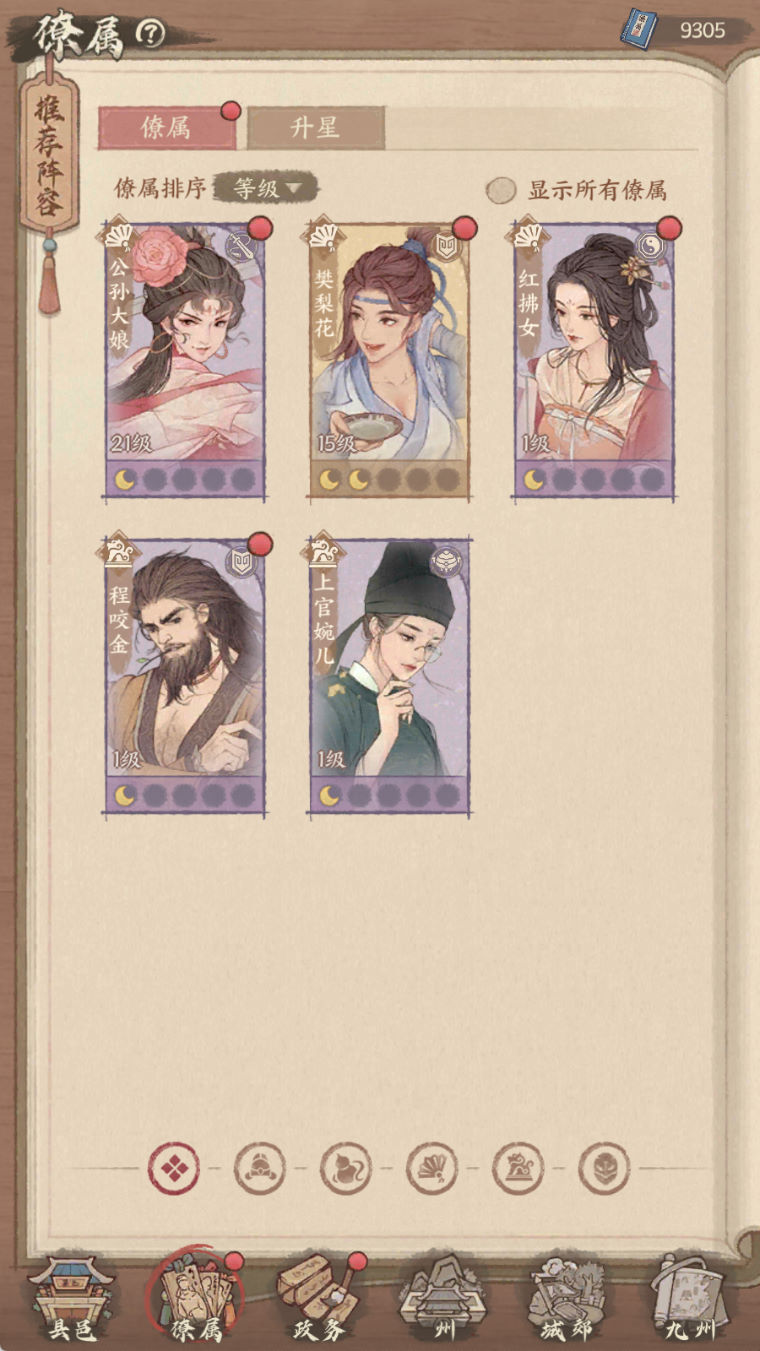Go to 县邑 in the bottom navigation
The width and height of the screenshot is (760, 1351).
pos(71,1298)
